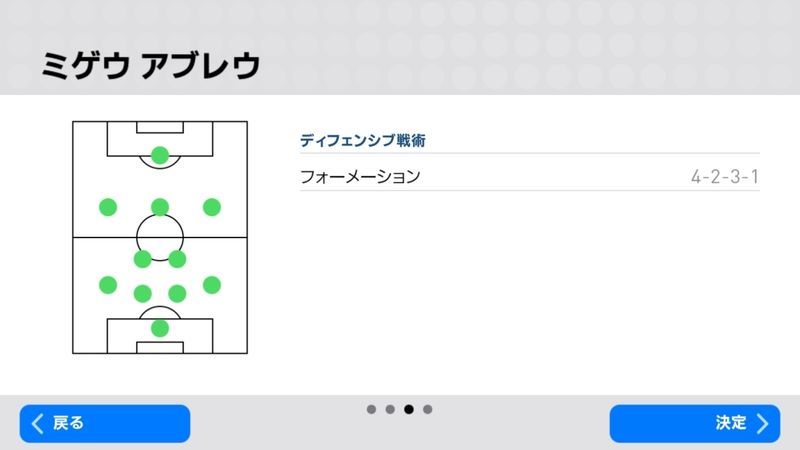Confirm with the 決定 button
This screenshot has width=800, height=450.
pos(694,423)
